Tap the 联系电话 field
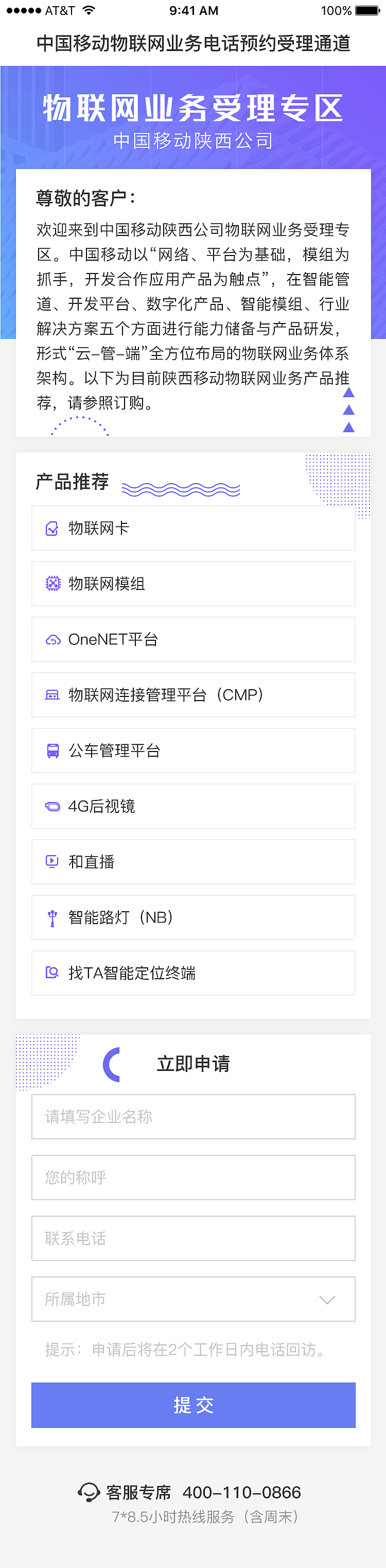Screen dimensions: 386x1568 coord(194,1238)
